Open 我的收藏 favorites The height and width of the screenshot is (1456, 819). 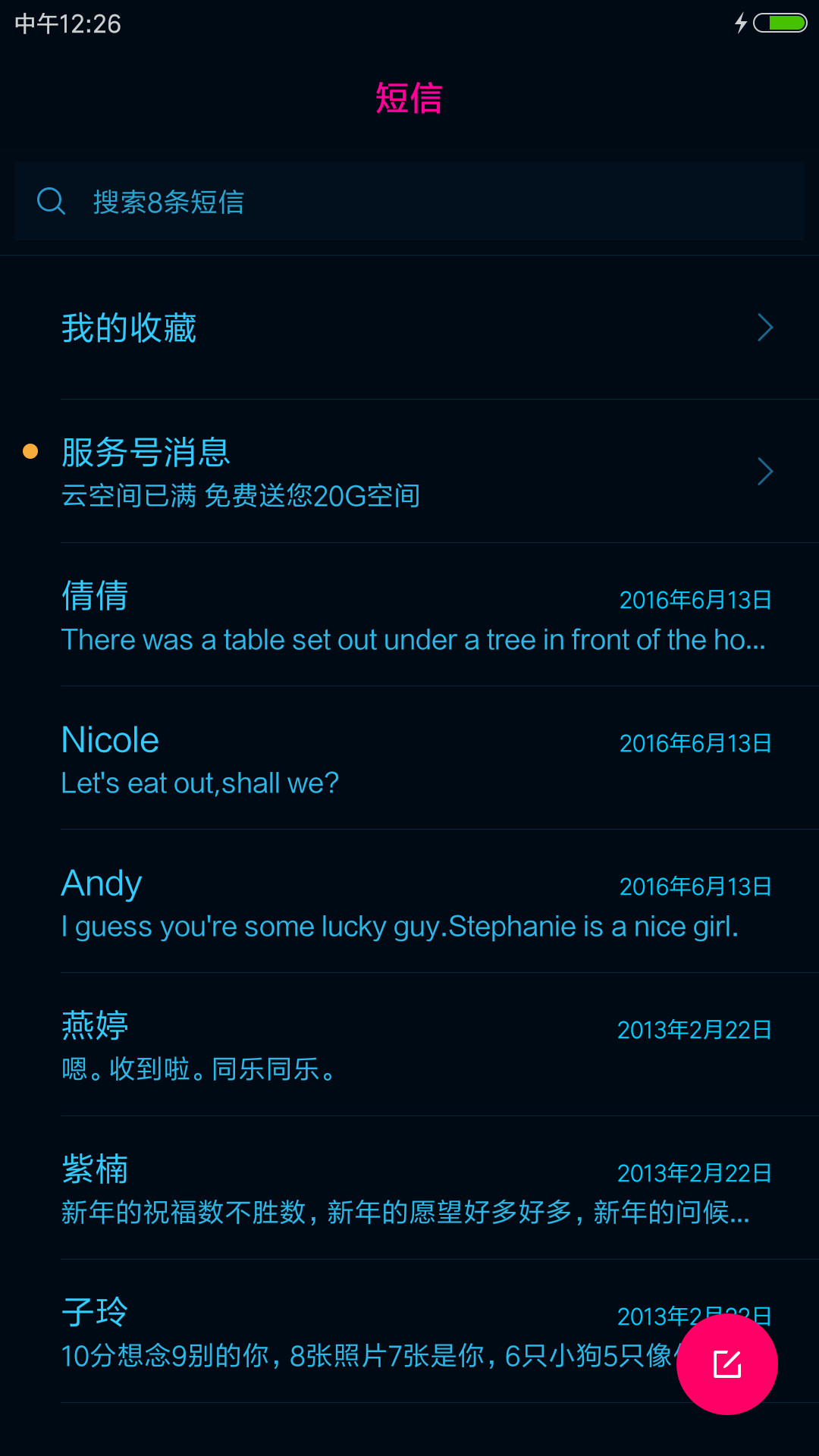pyautogui.click(x=409, y=328)
